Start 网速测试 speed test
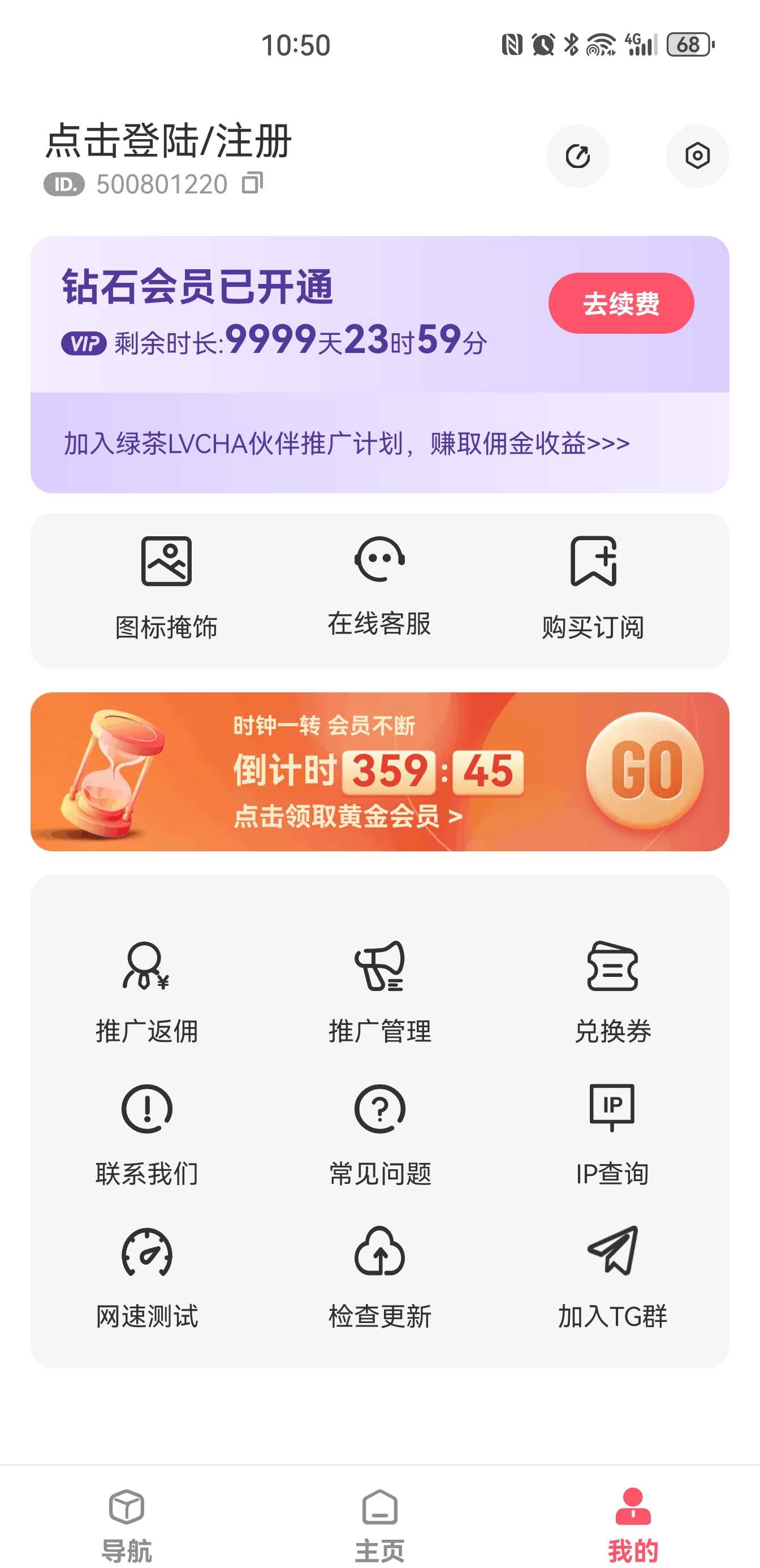The image size is (760, 1568). 146,1276
